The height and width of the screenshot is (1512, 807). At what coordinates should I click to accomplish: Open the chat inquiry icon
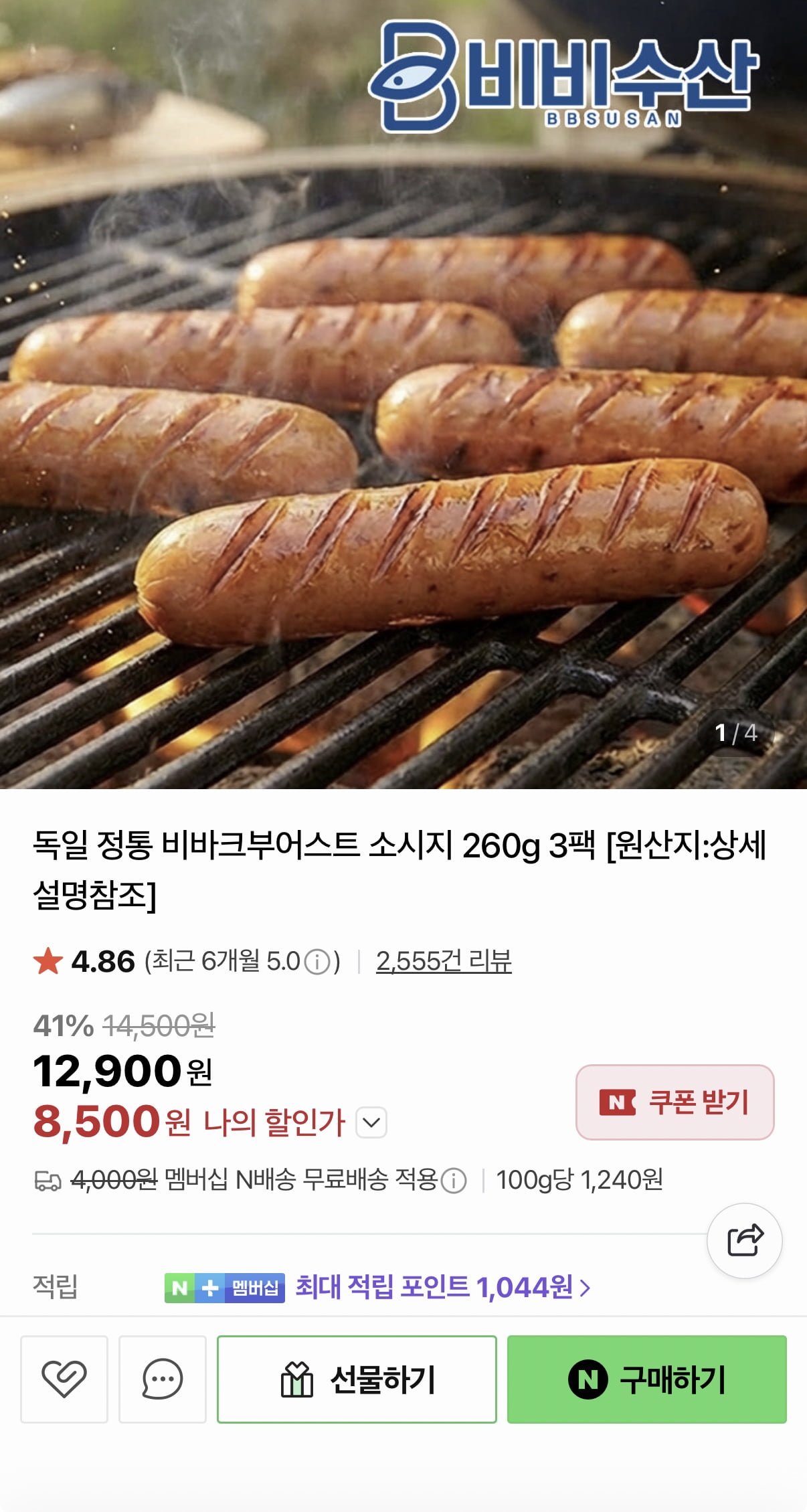(162, 1379)
